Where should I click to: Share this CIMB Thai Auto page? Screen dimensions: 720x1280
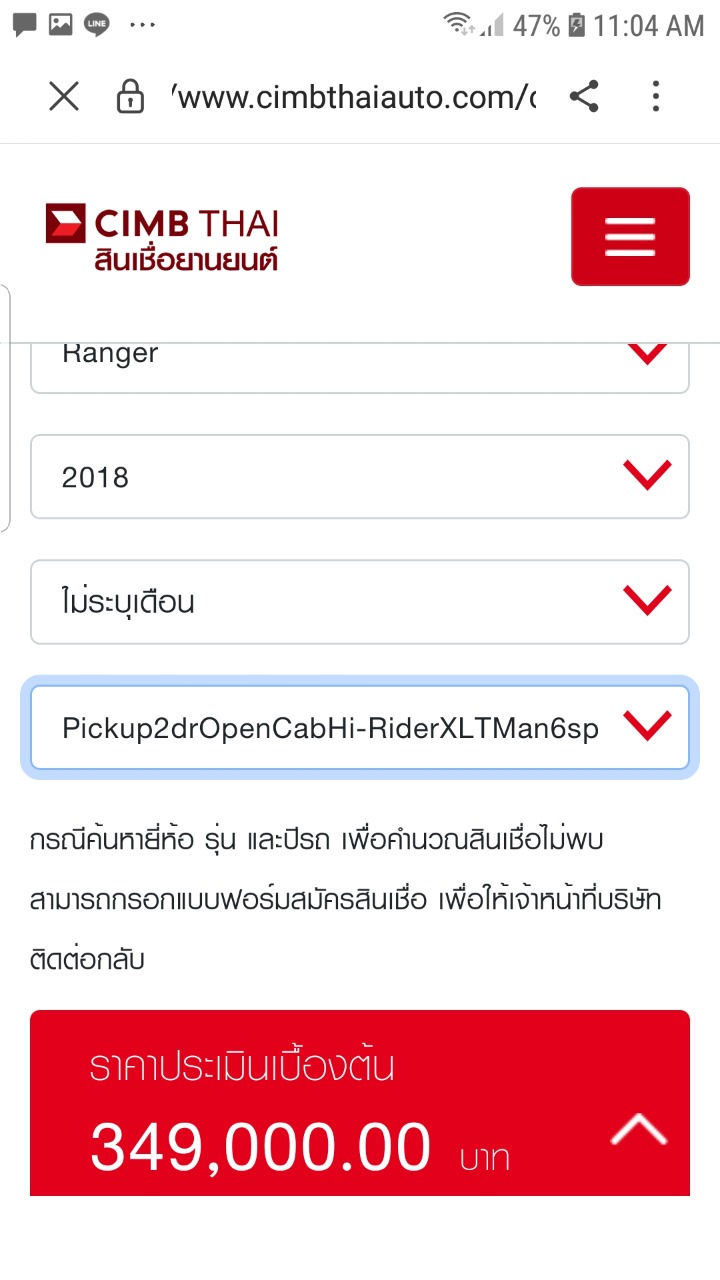[584, 97]
